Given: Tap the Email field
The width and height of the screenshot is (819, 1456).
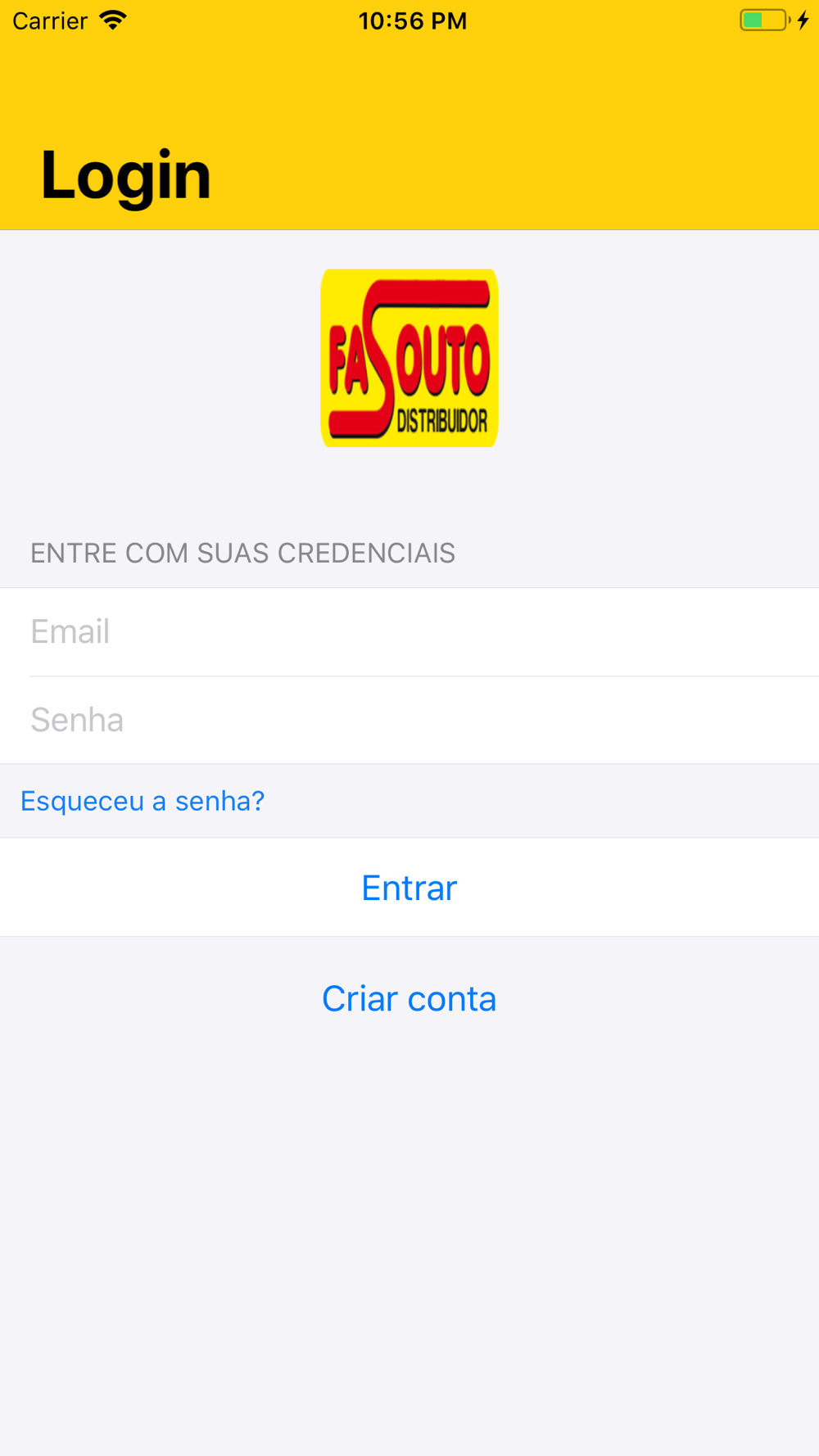Looking at the screenshot, I should click(409, 632).
